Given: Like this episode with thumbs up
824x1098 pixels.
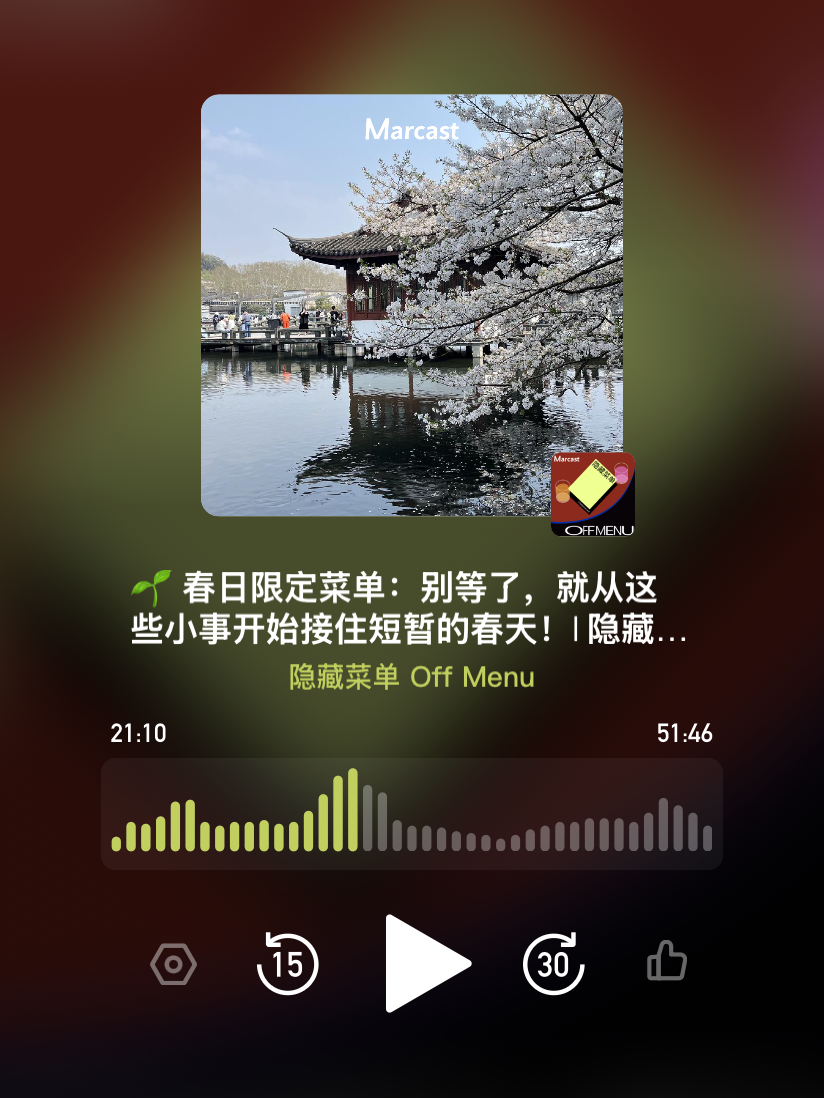Looking at the screenshot, I should click(x=667, y=964).
